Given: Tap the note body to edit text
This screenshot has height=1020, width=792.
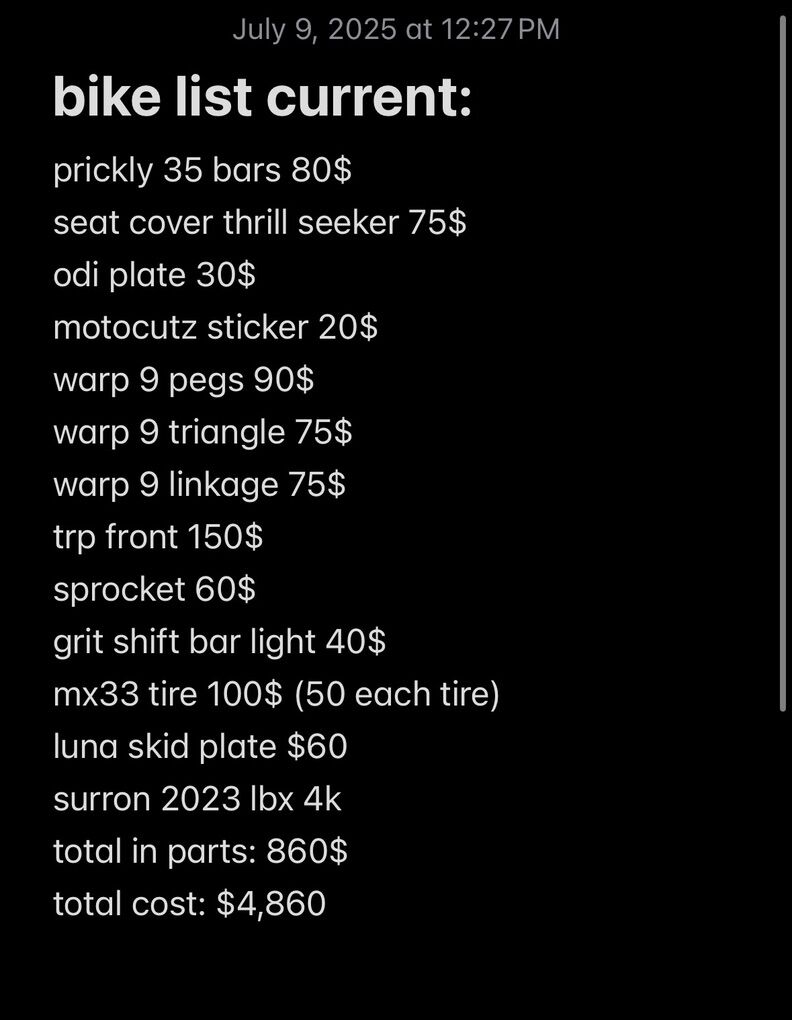Looking at the screenshot, I should coord(300,537).
